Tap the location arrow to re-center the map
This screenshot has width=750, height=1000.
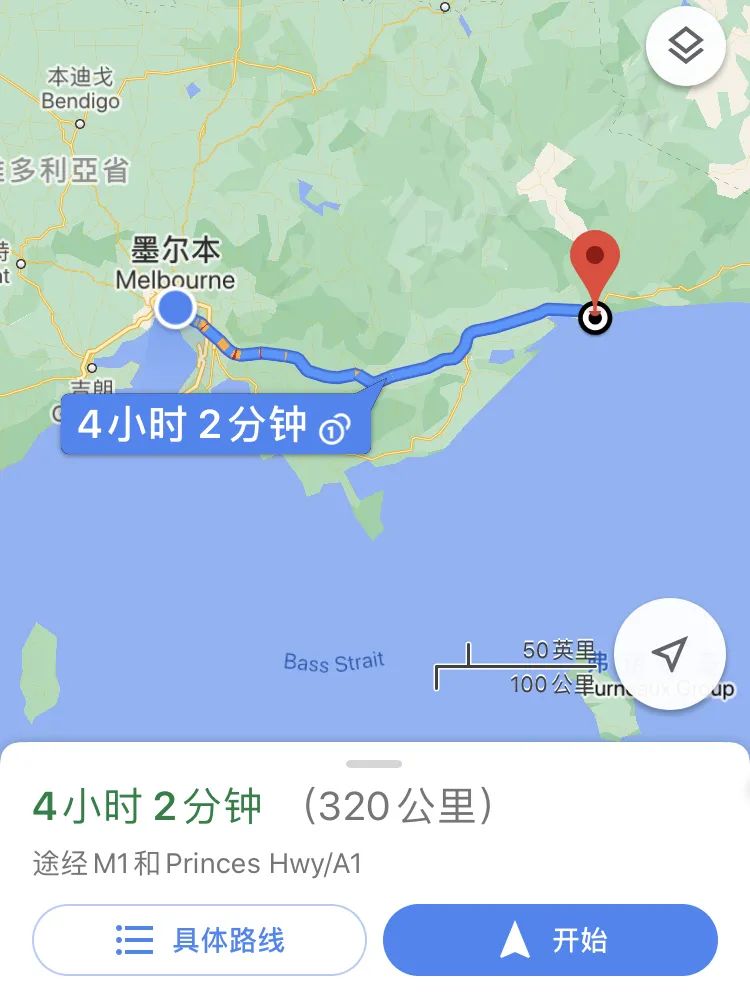[x=669, y=654]
